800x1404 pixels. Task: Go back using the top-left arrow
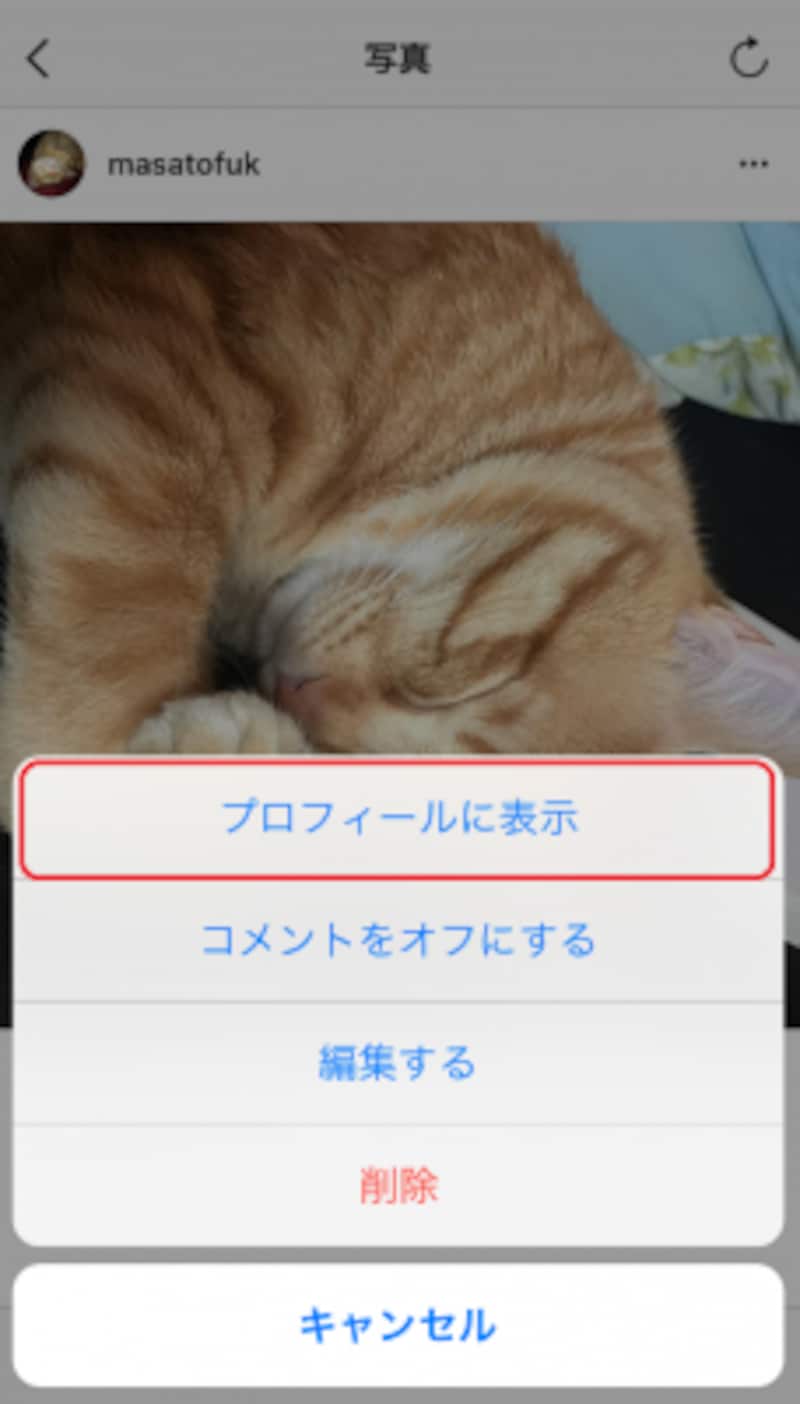tap(38, 60)
